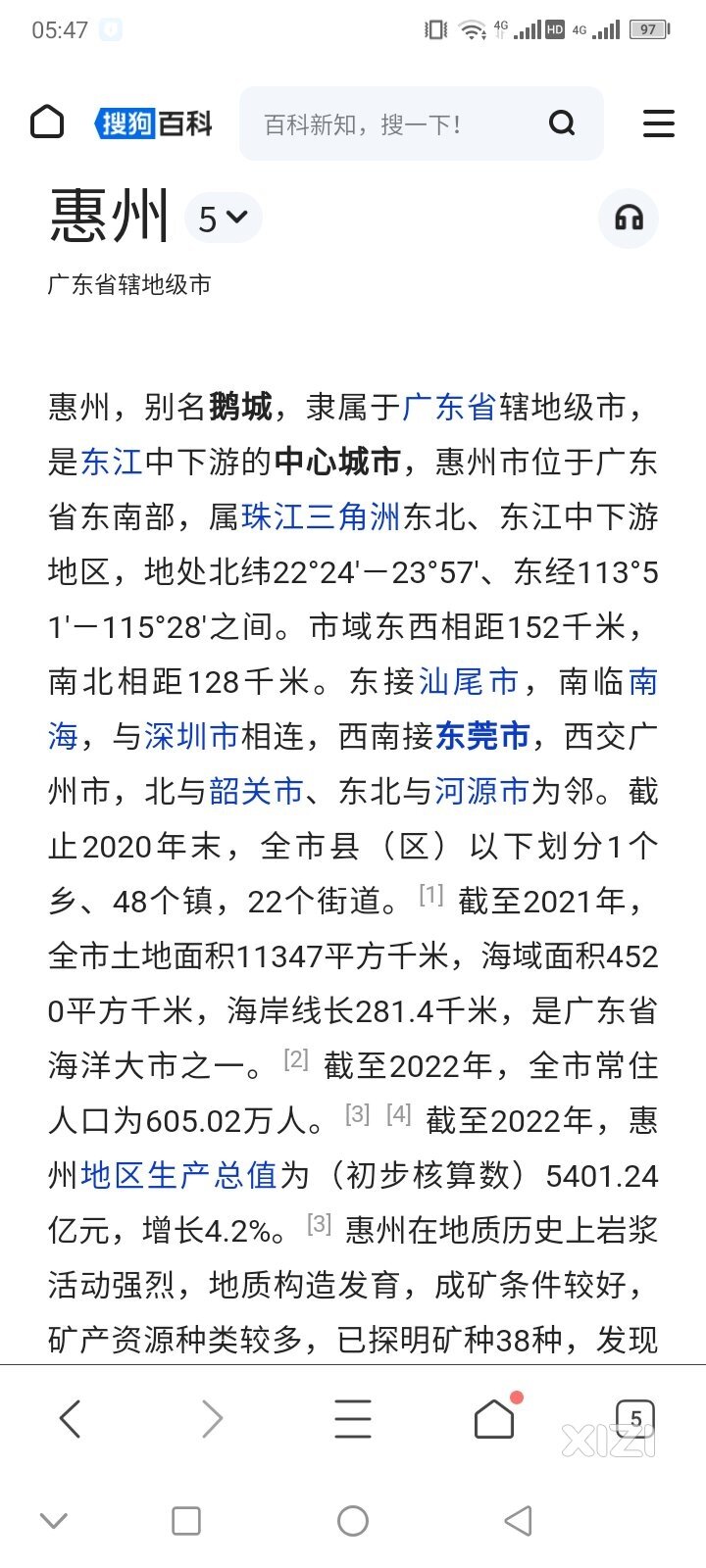Go to the browser home page
The image size is (706, 1568).
pyautogui.click(x=495, y=1418)
